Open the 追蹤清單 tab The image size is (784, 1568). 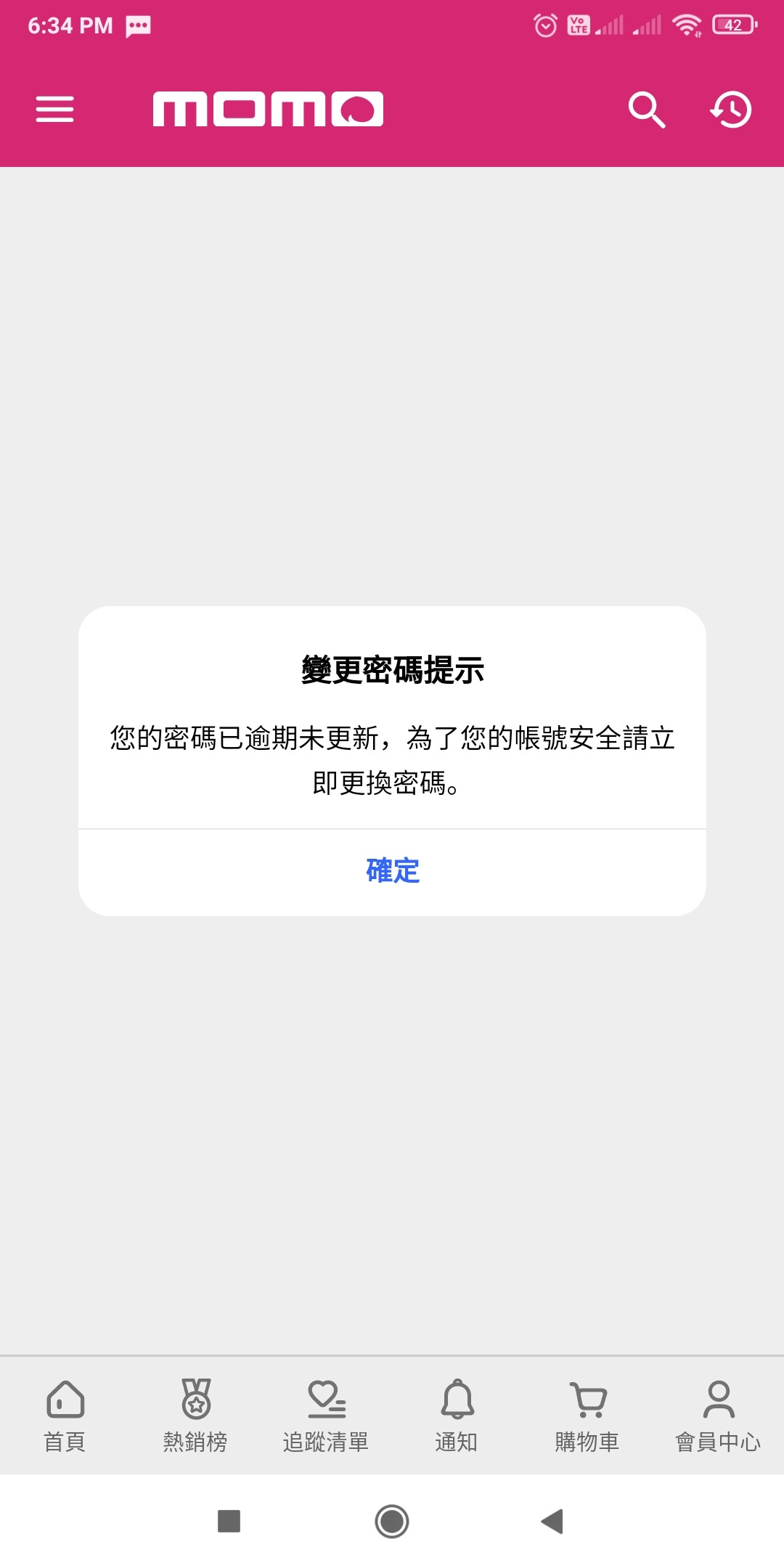[x=326, y=1416]
